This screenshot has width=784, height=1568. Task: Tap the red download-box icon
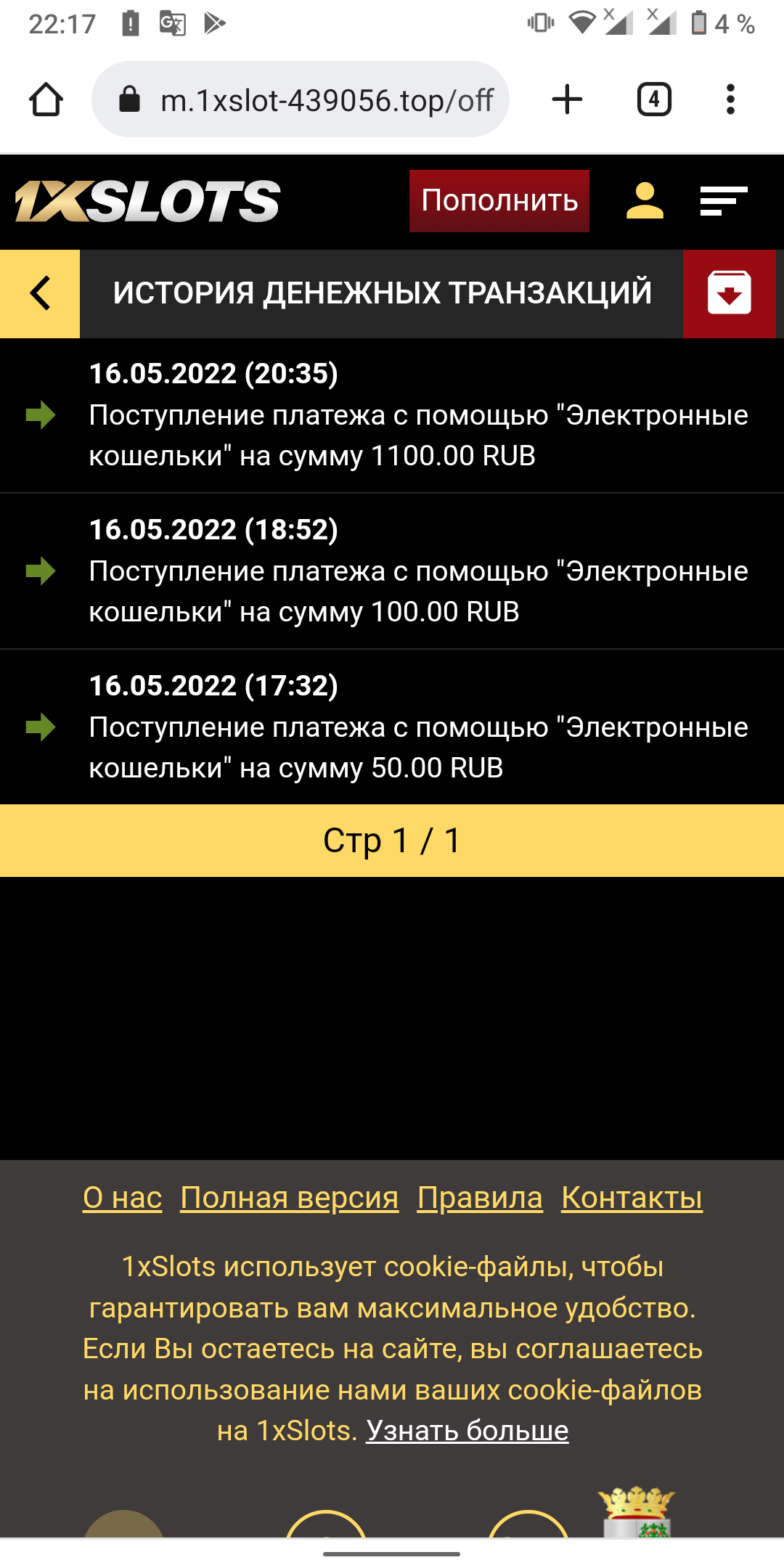(729, 293)
